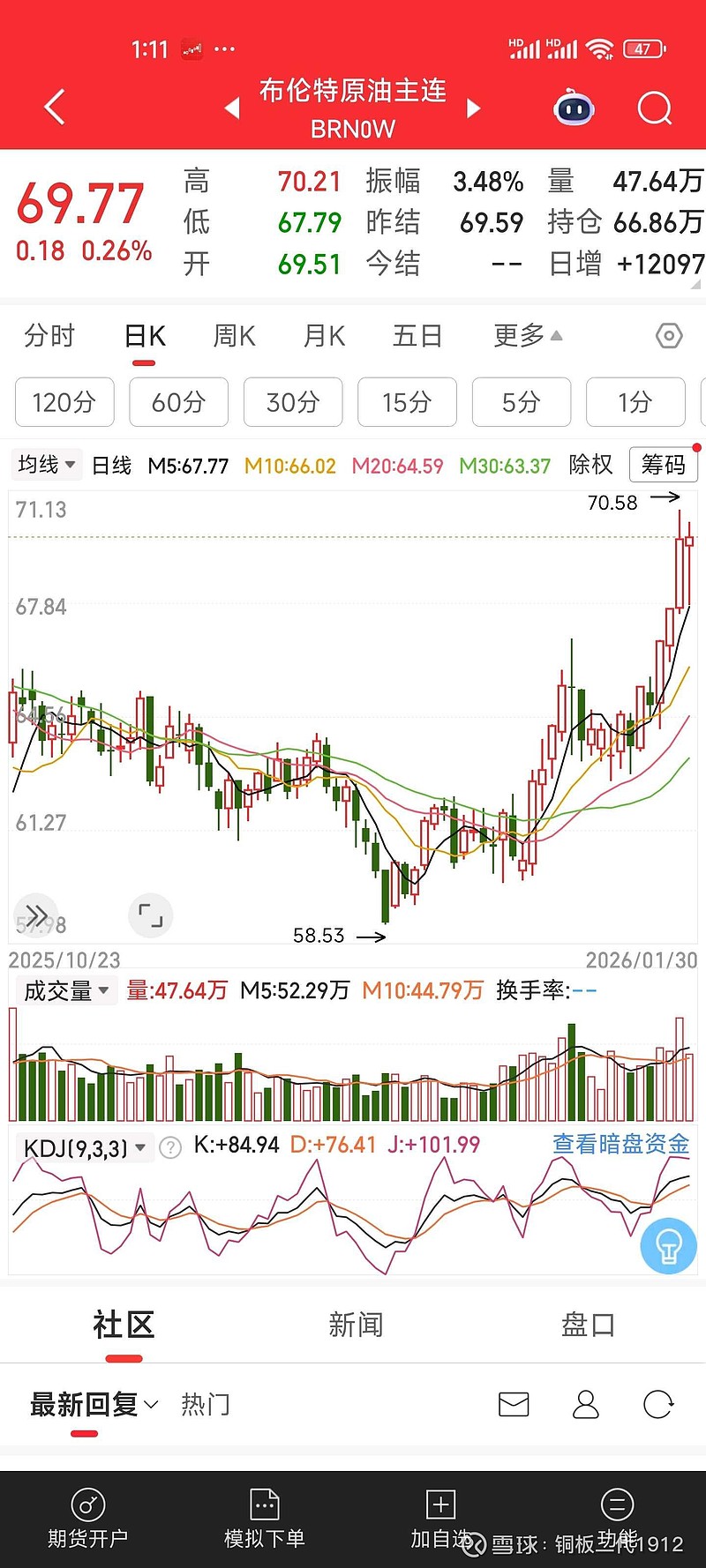This screenshot has height=1568, width=706.
Task: Open chart settings gear next to 更多
Action: click(669, 336)
